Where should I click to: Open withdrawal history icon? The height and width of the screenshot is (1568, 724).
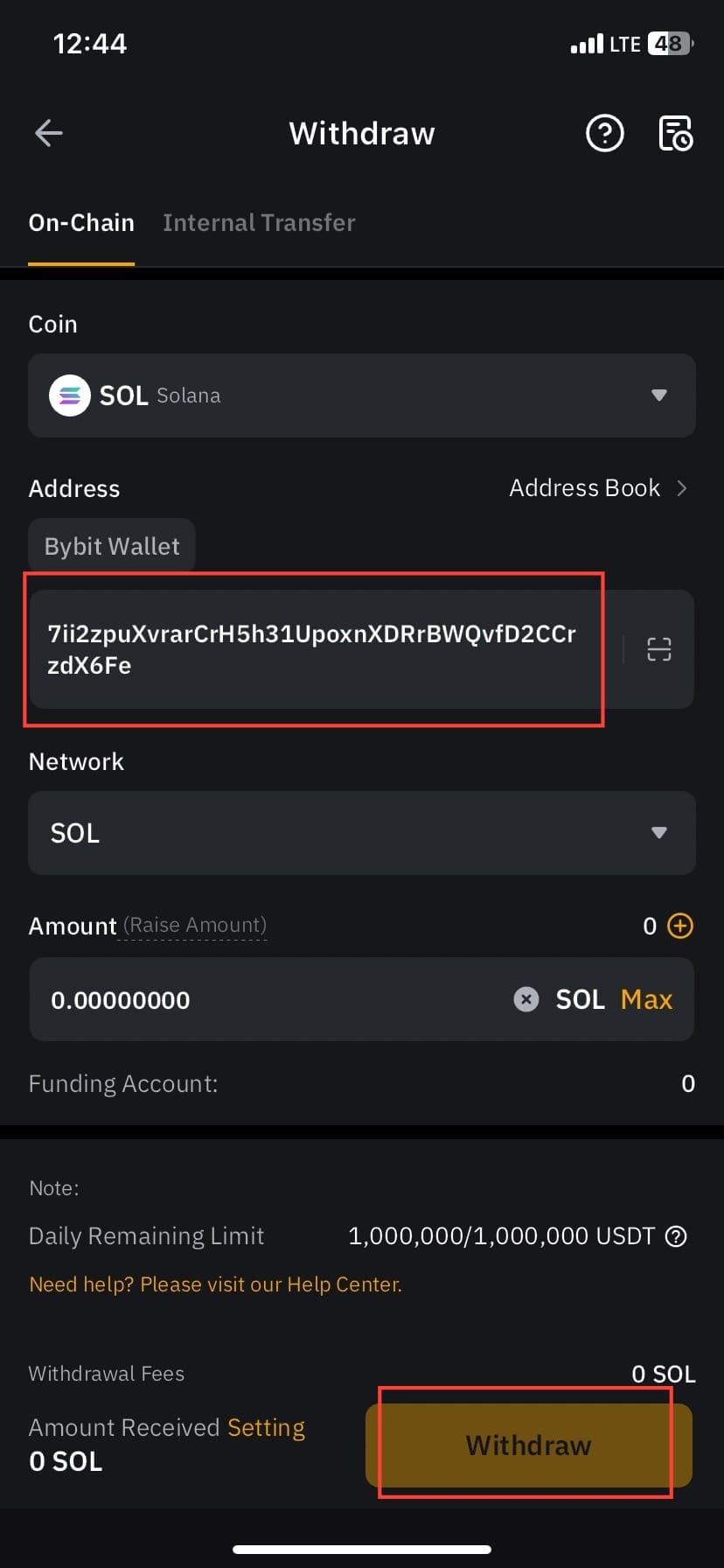pyautogui.click(x=675, y=133)
